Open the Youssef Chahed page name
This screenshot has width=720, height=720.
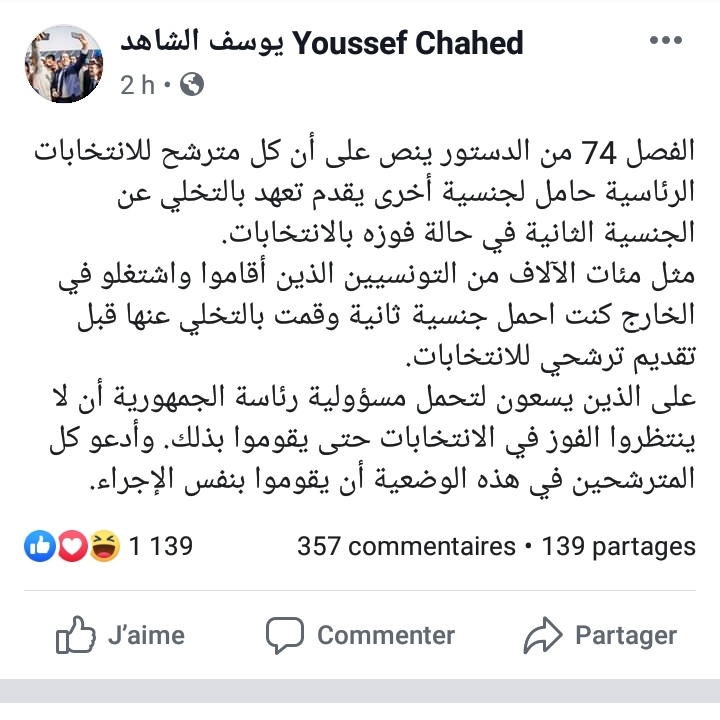pyautogui.click(x=321, y=43)
